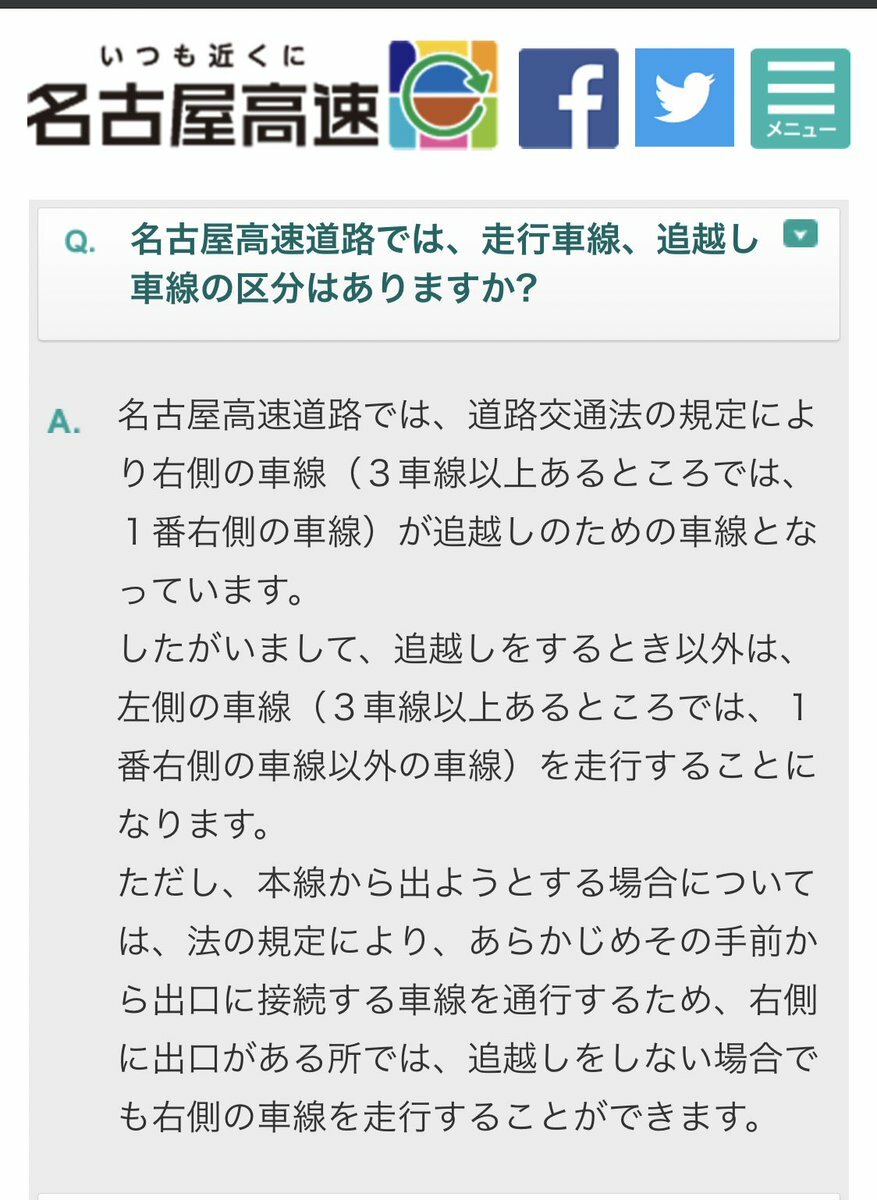Screen dimensions: 877x1200
Task: Open the Facebook page icon
Action: (x=568, y=98)
